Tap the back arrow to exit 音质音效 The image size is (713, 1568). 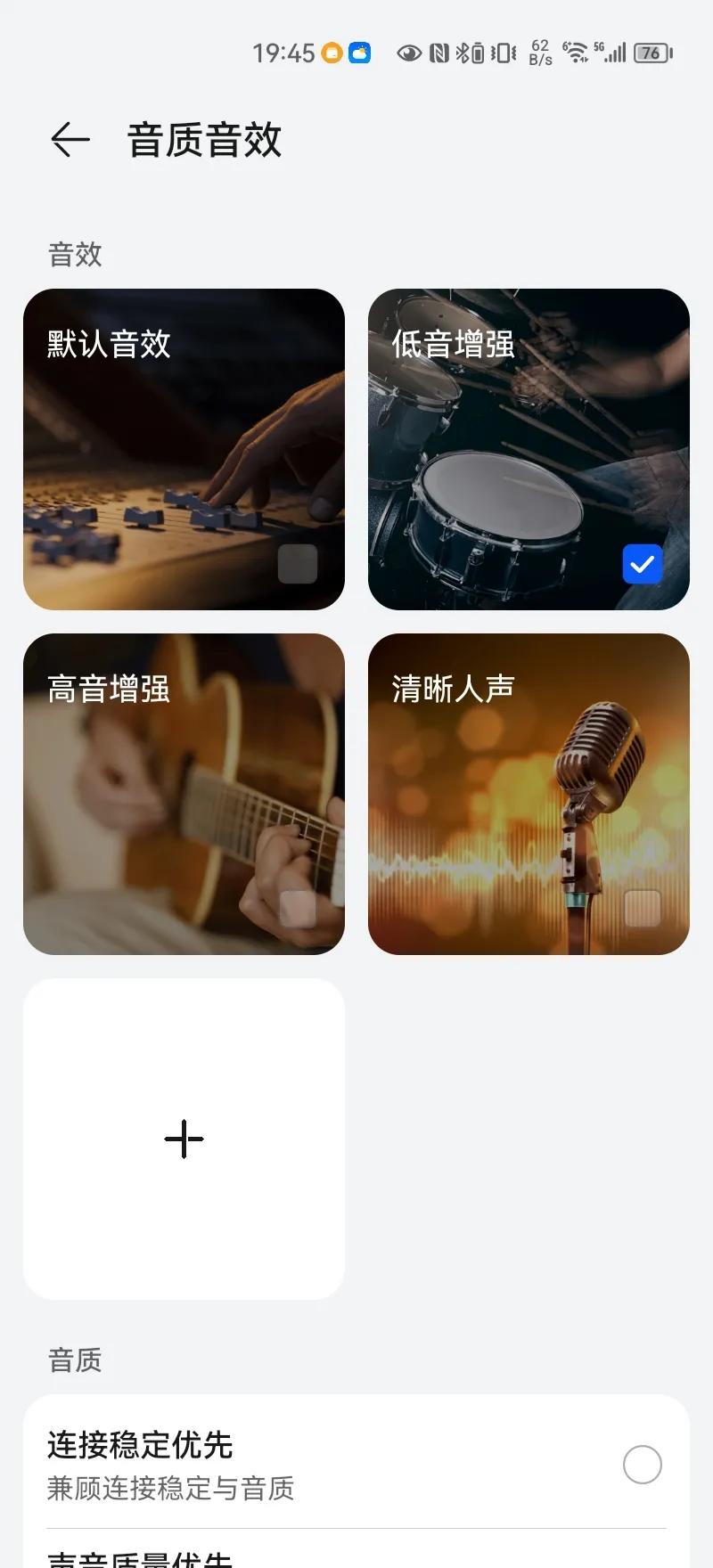pos(70,140)
